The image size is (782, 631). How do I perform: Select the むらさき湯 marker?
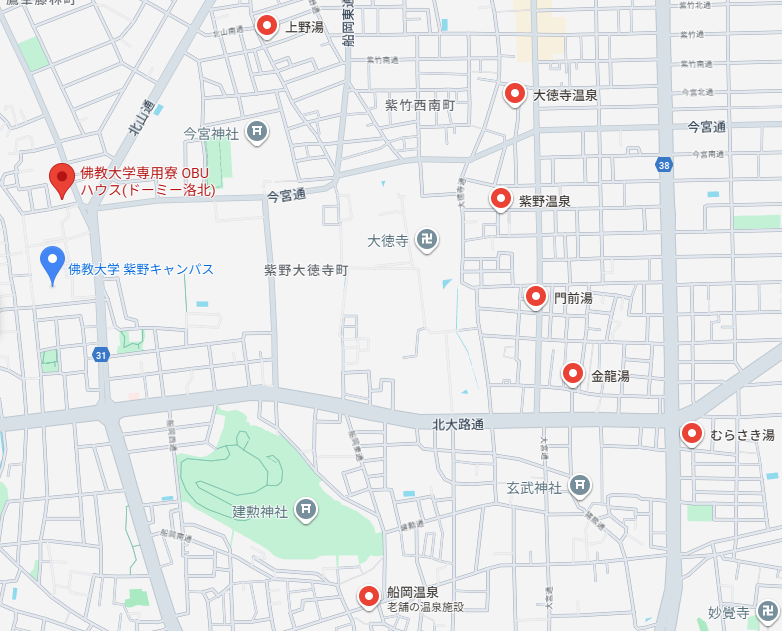(x=691, y=434)
